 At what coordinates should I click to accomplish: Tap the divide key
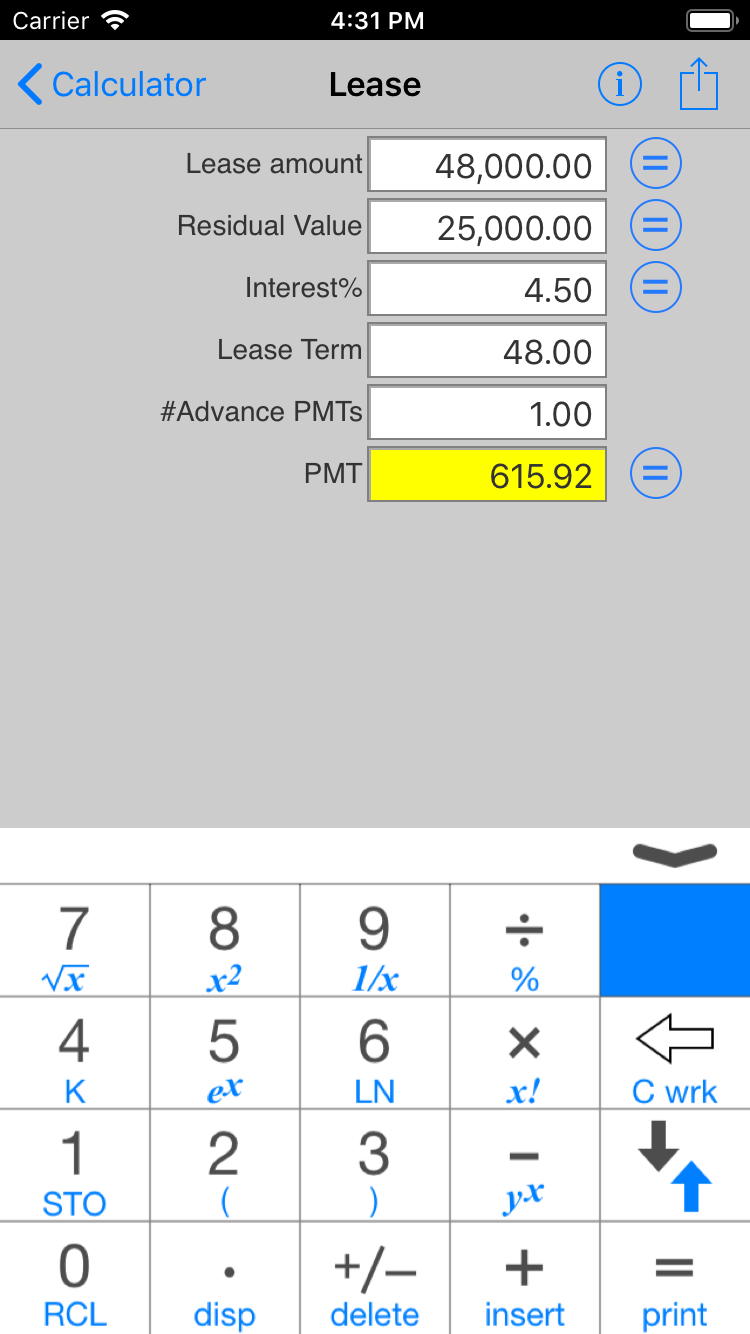click(x=525, y=940)
